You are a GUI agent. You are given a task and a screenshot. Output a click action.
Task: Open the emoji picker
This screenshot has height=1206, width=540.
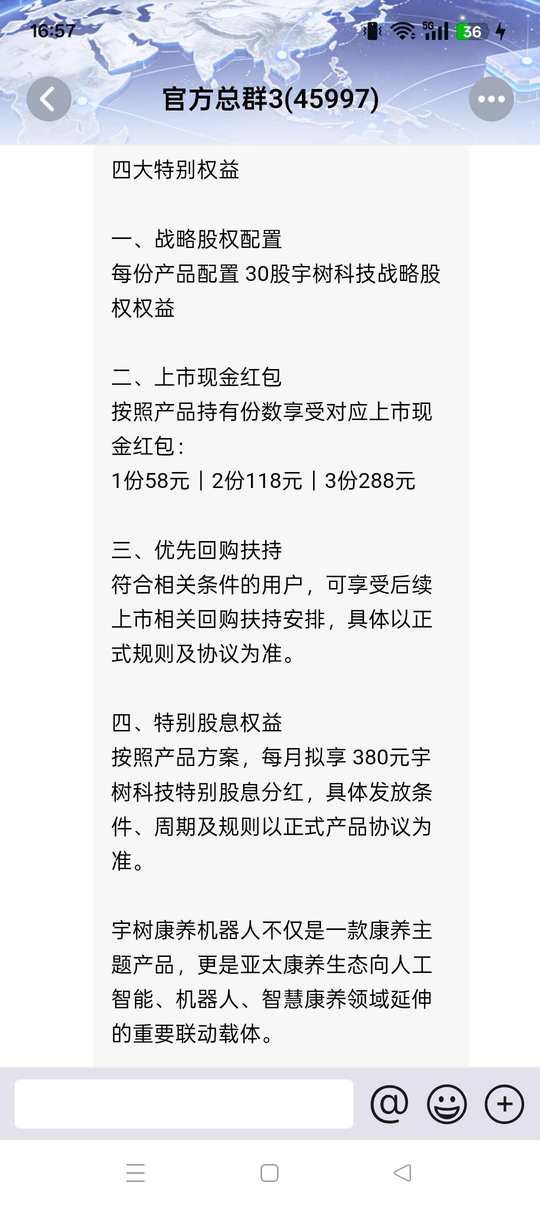447,1104
